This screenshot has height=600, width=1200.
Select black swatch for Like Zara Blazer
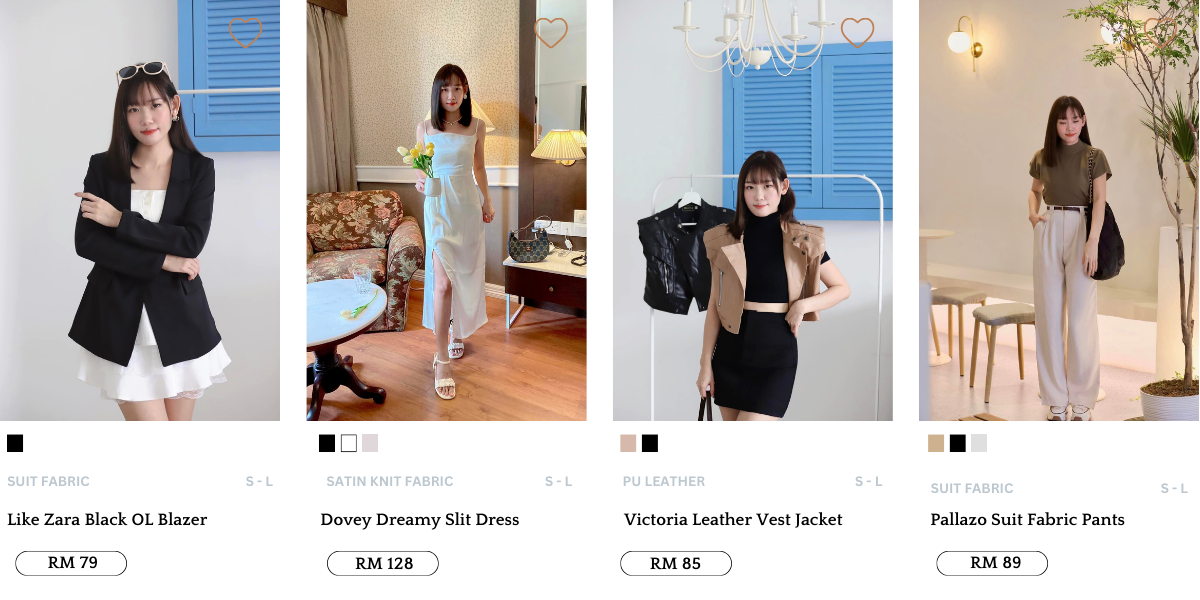point(15,443)
